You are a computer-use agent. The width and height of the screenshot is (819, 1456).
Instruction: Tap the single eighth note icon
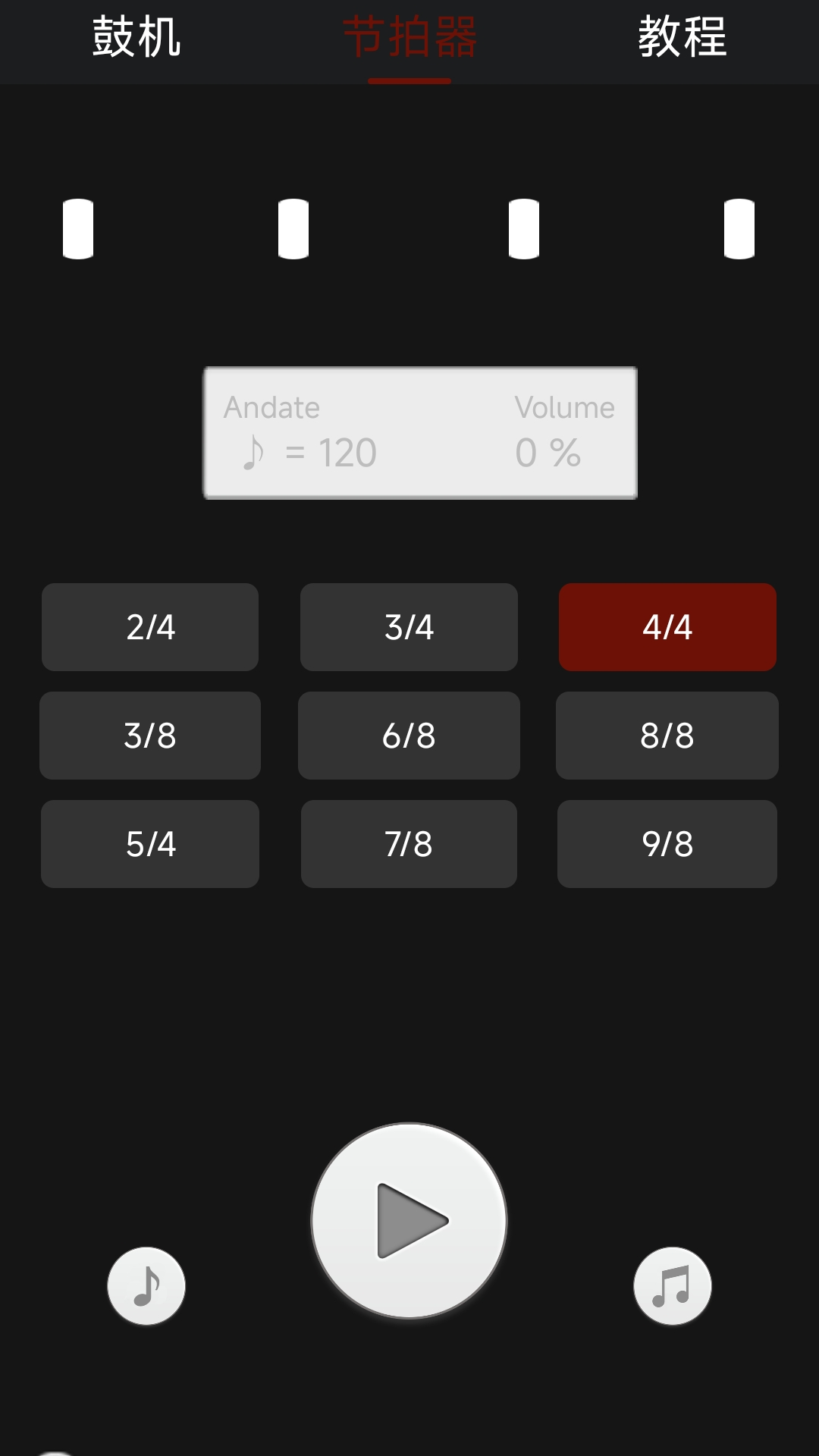(146, 1286)
